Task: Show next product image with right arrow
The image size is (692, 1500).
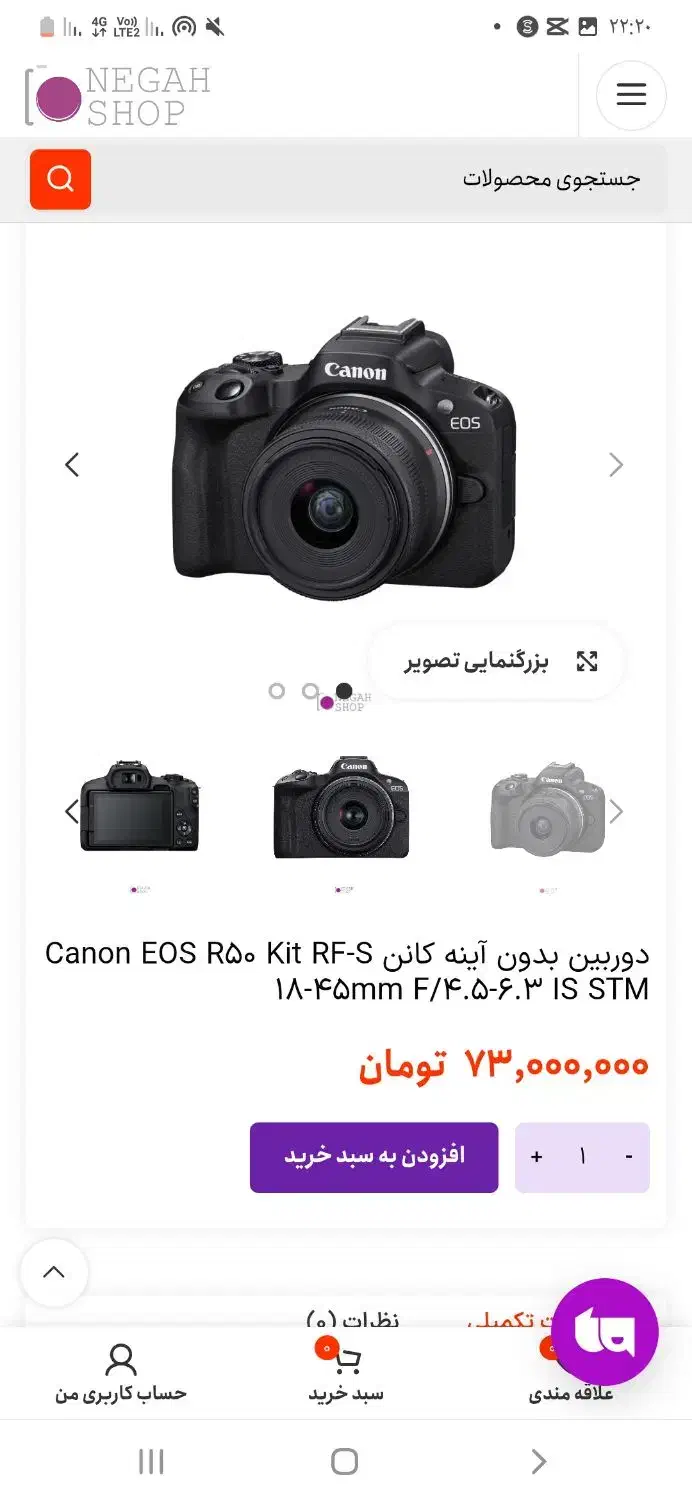Action: 616,465
